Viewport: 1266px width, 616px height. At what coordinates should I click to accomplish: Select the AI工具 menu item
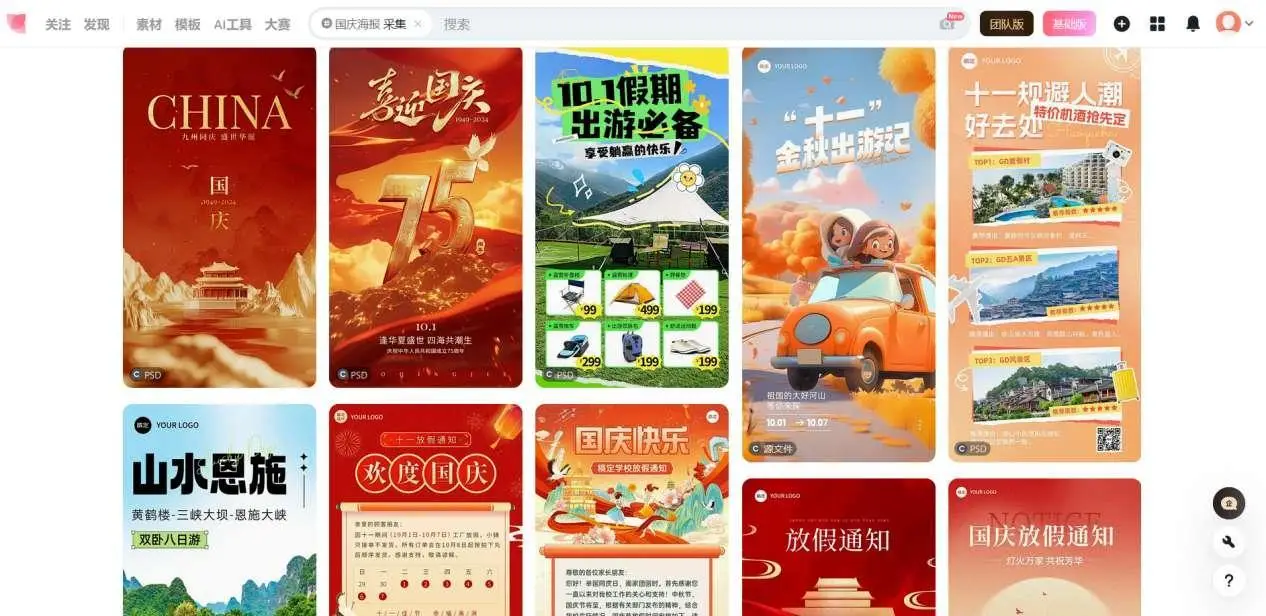point(232,24)
